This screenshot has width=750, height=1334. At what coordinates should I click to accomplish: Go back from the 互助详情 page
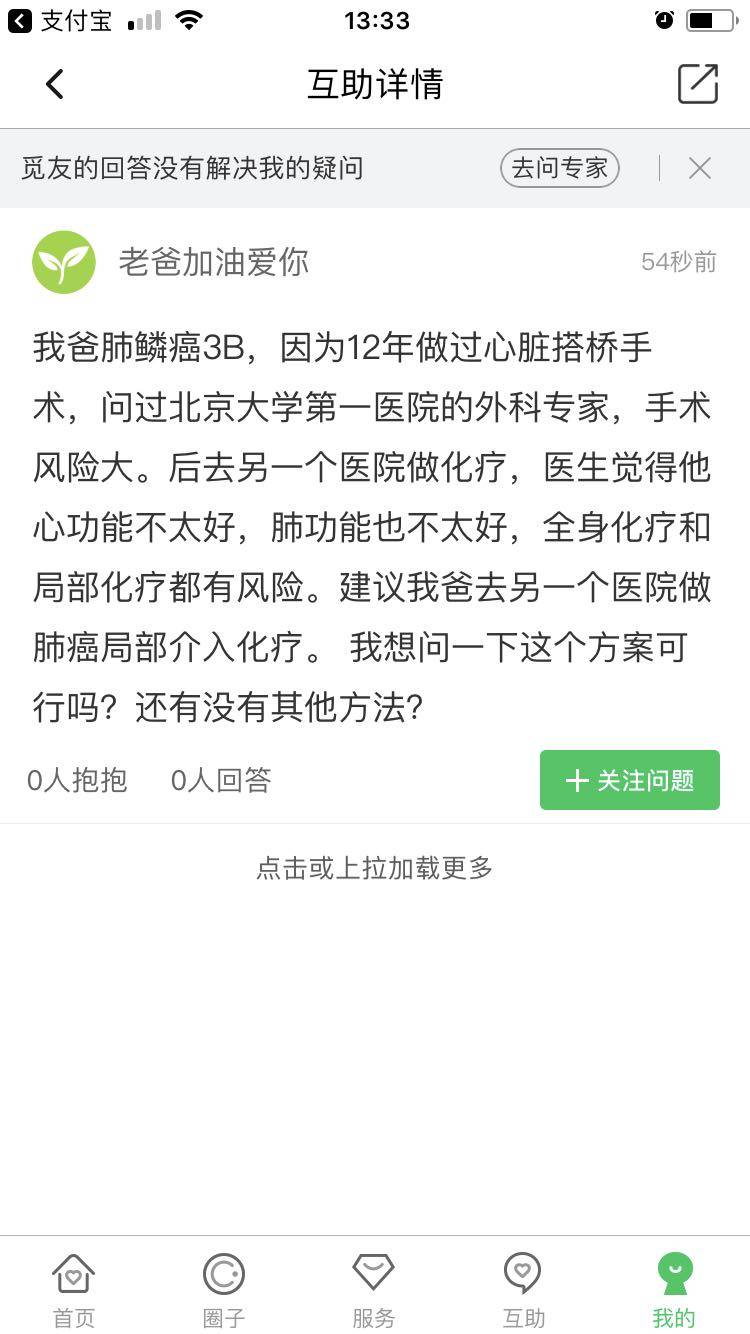tap(55, 85)
